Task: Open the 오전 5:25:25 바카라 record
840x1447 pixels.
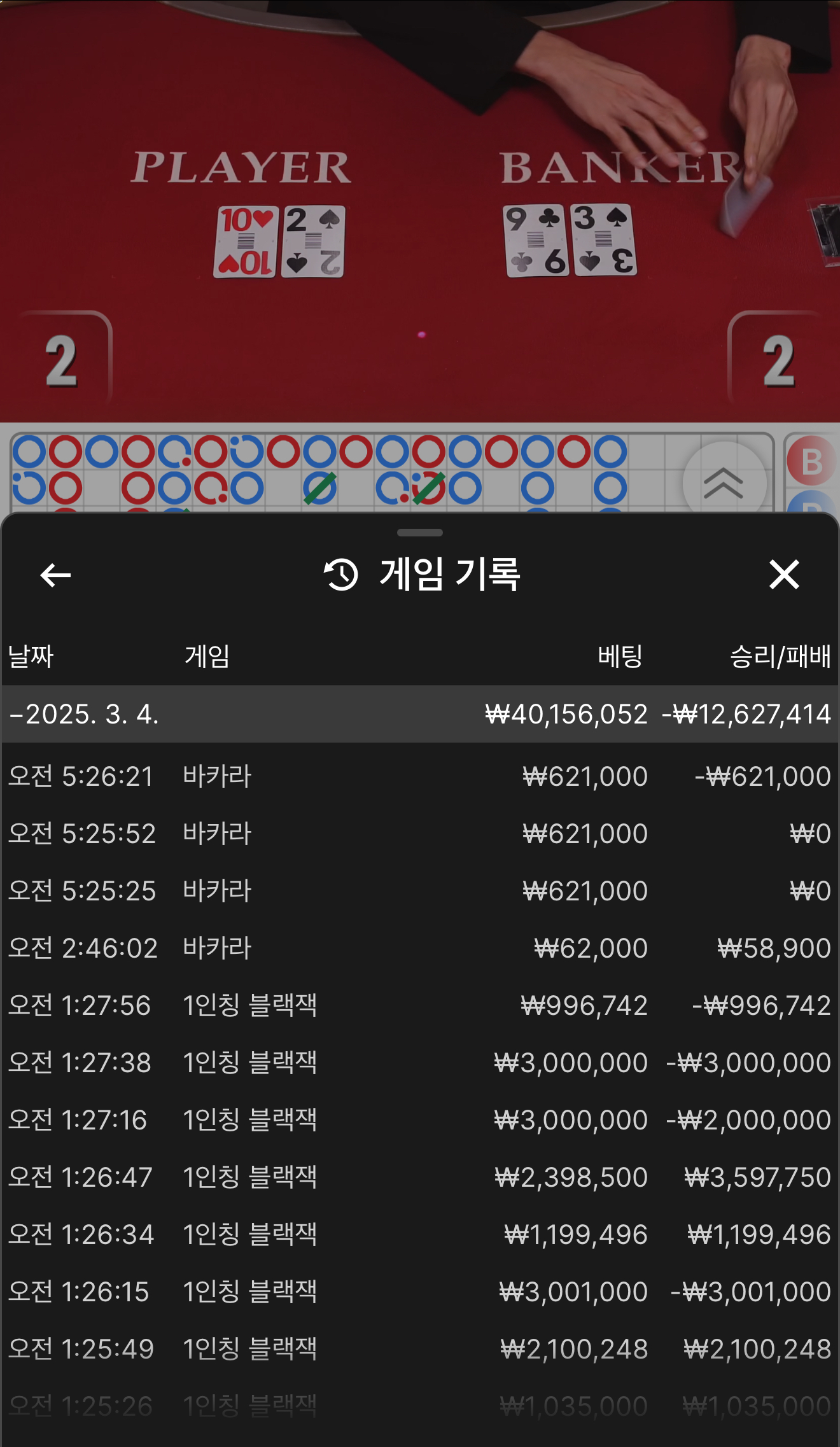Action: tap(420, 891)
